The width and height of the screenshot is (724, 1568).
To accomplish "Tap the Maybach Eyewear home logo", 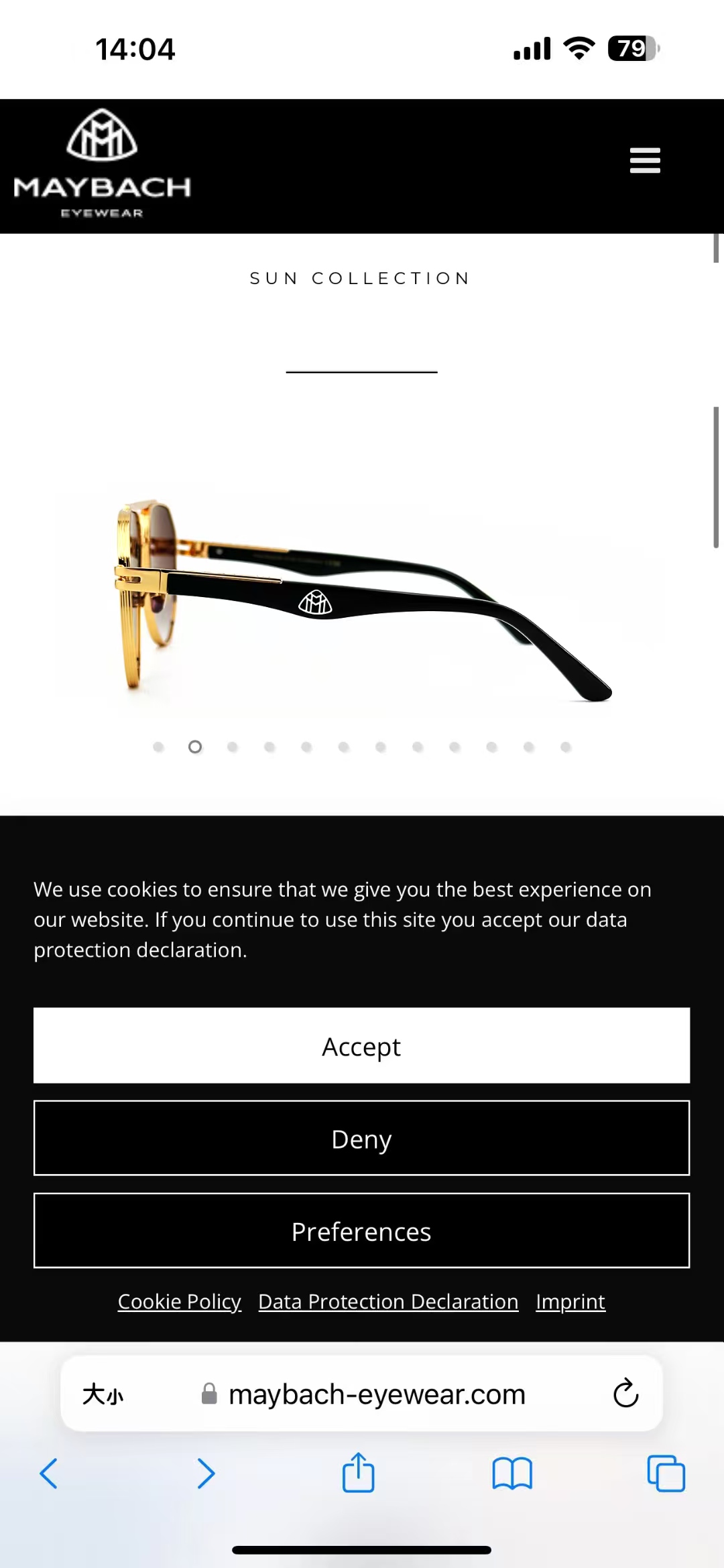I will click(102, 164).
